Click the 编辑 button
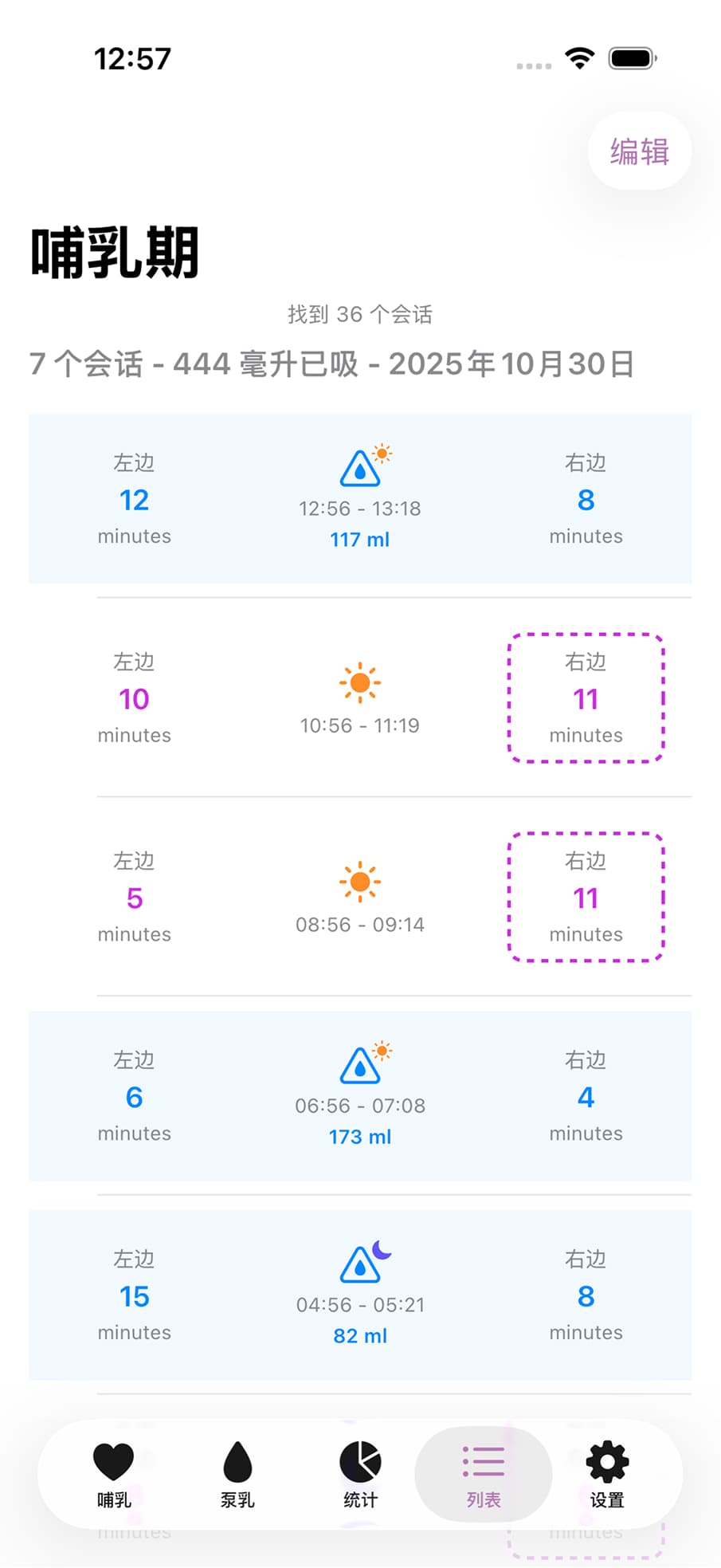 click(x=639, y=151)
